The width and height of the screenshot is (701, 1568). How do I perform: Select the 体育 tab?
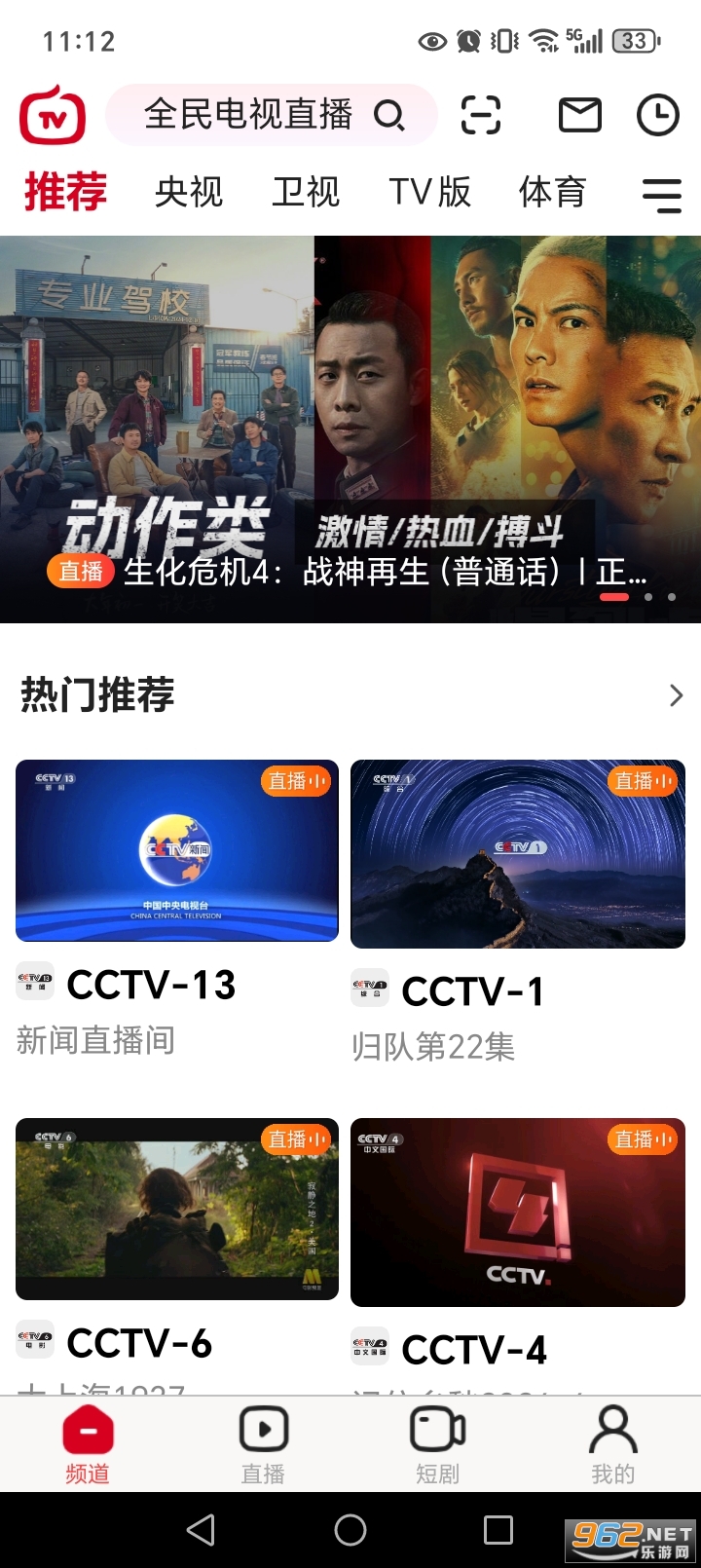tap(552, 192)
